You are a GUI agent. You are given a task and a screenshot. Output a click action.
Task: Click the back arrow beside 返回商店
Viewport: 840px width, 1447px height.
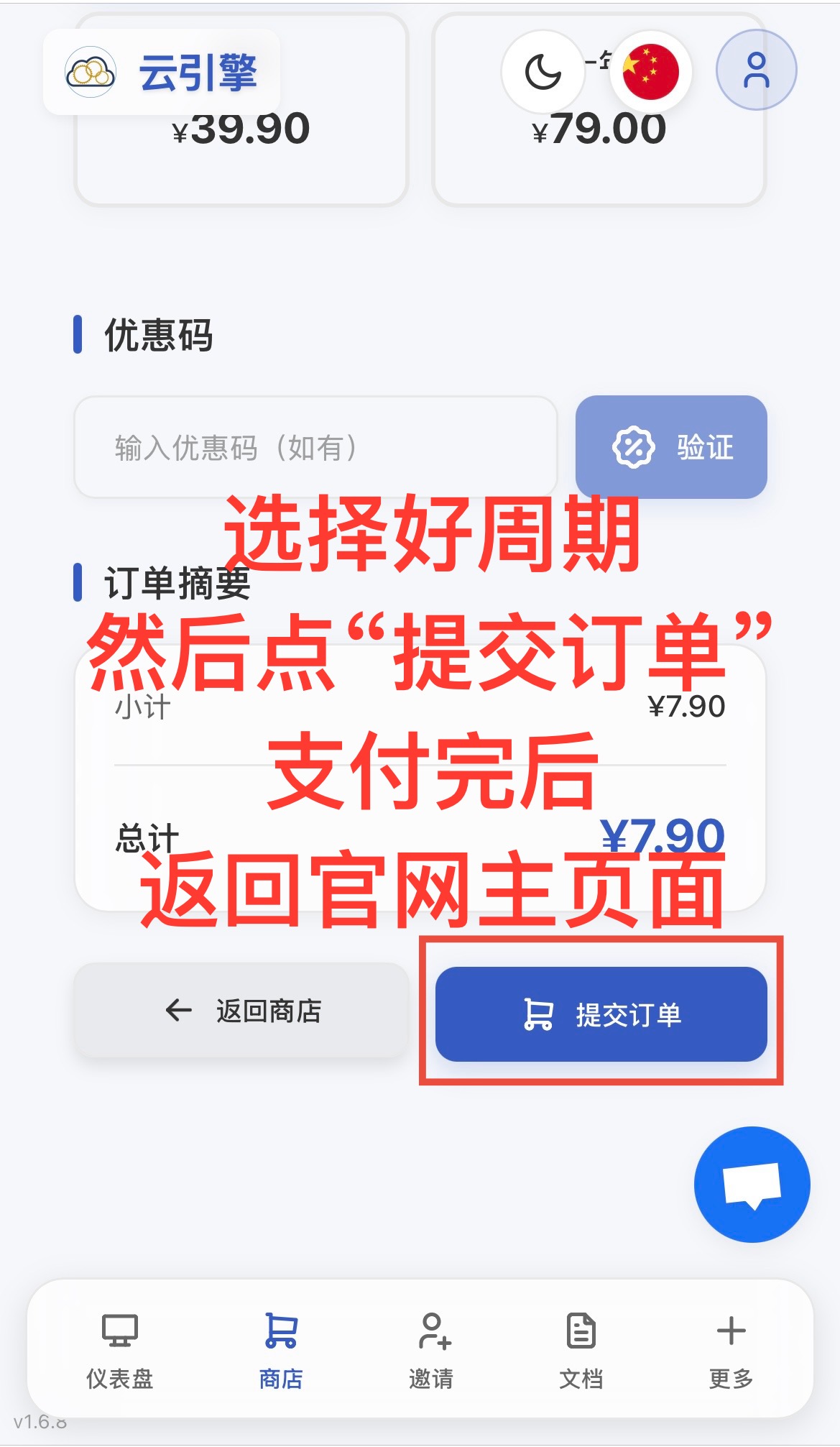pos(177,1011)
